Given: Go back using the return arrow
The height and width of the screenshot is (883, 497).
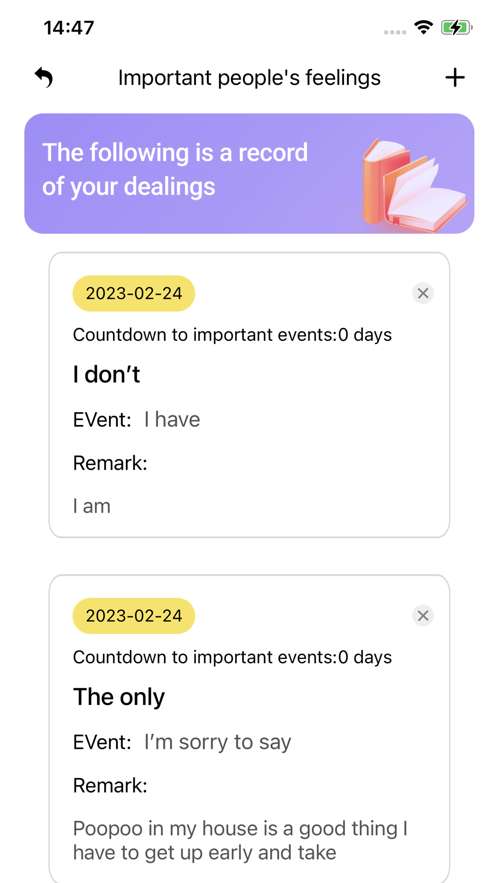Looking at the screenshot, I should pos(44,77).
